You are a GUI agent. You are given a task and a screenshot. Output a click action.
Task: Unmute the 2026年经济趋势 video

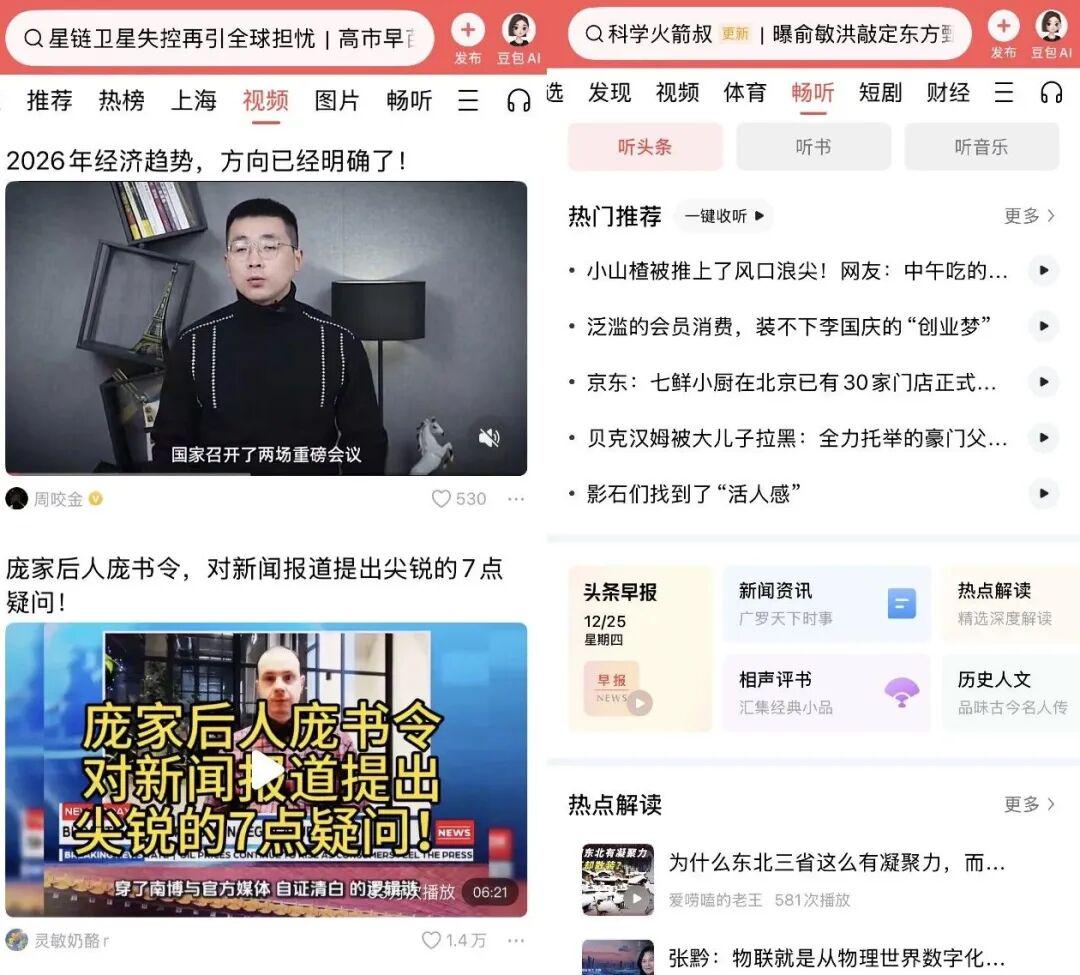[x=489, y=437]
